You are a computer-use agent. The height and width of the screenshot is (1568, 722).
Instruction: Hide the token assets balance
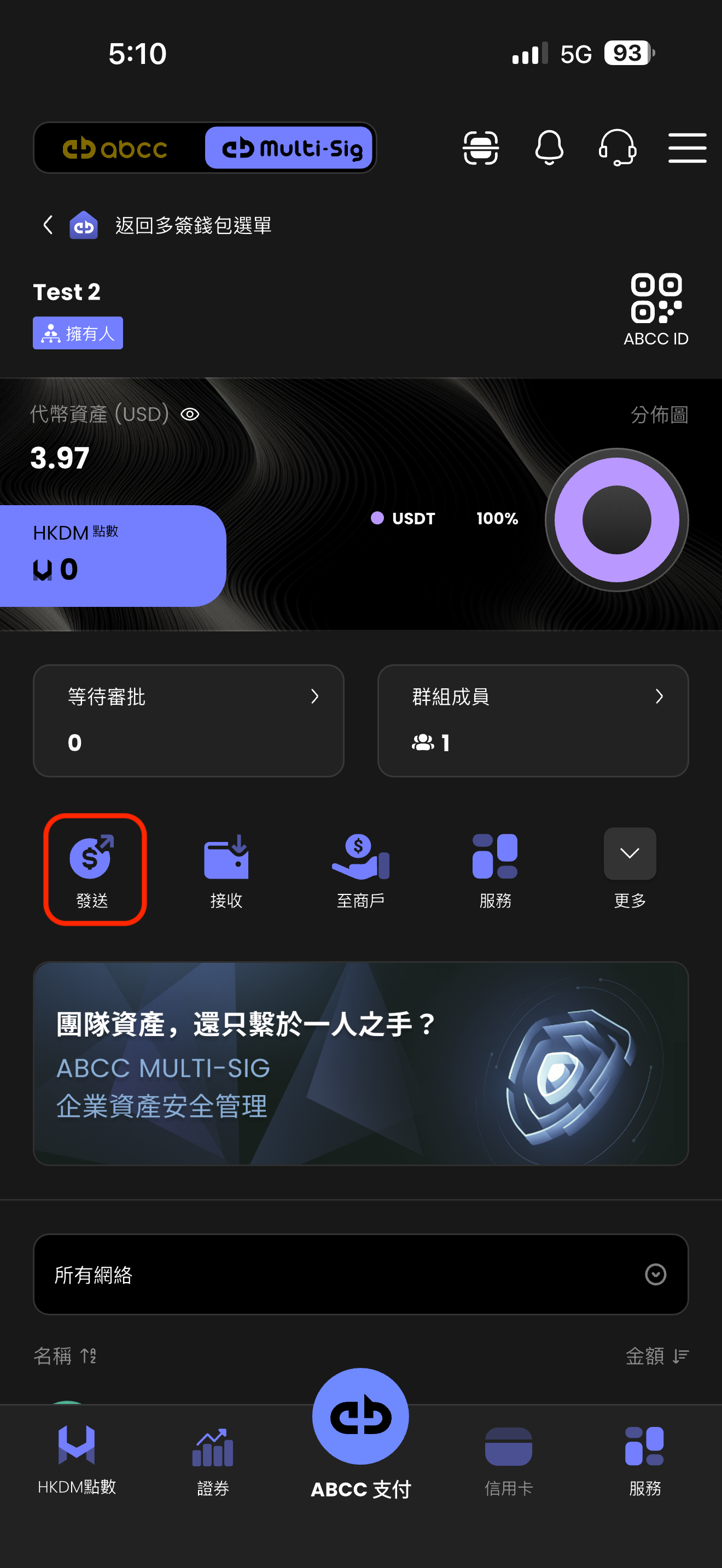click(190, 414)
